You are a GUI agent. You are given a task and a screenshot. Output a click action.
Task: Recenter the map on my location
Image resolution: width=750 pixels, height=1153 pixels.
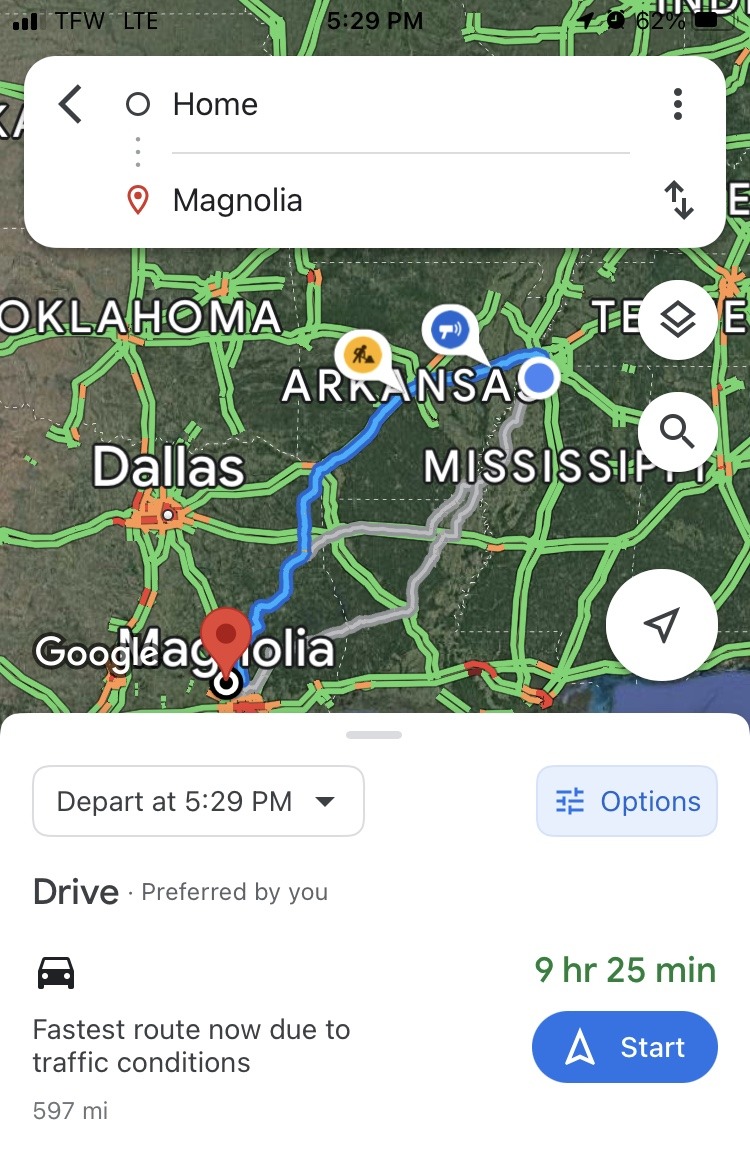pyautogui.click(x=661, y=625)
